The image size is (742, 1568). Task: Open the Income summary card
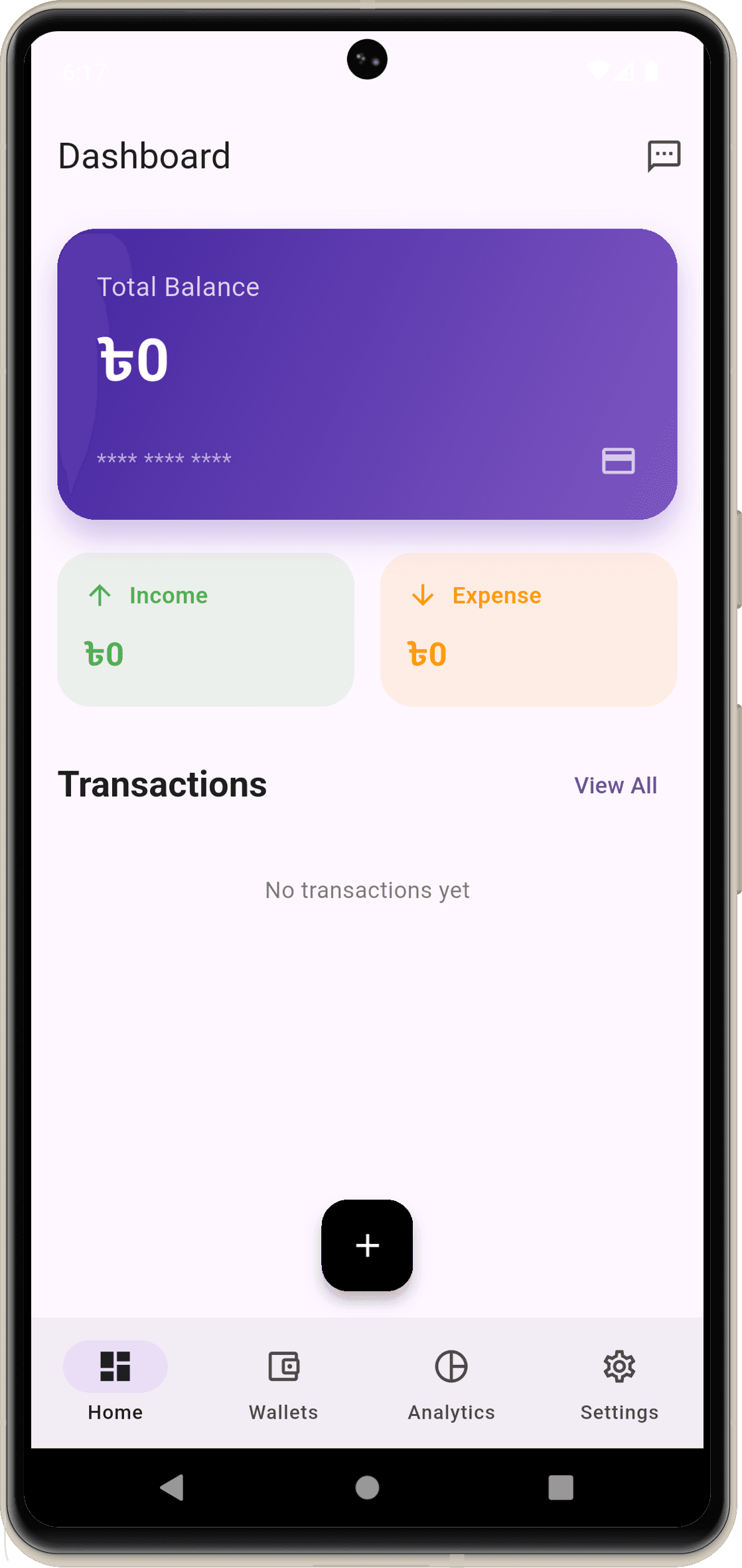[206, 629]
